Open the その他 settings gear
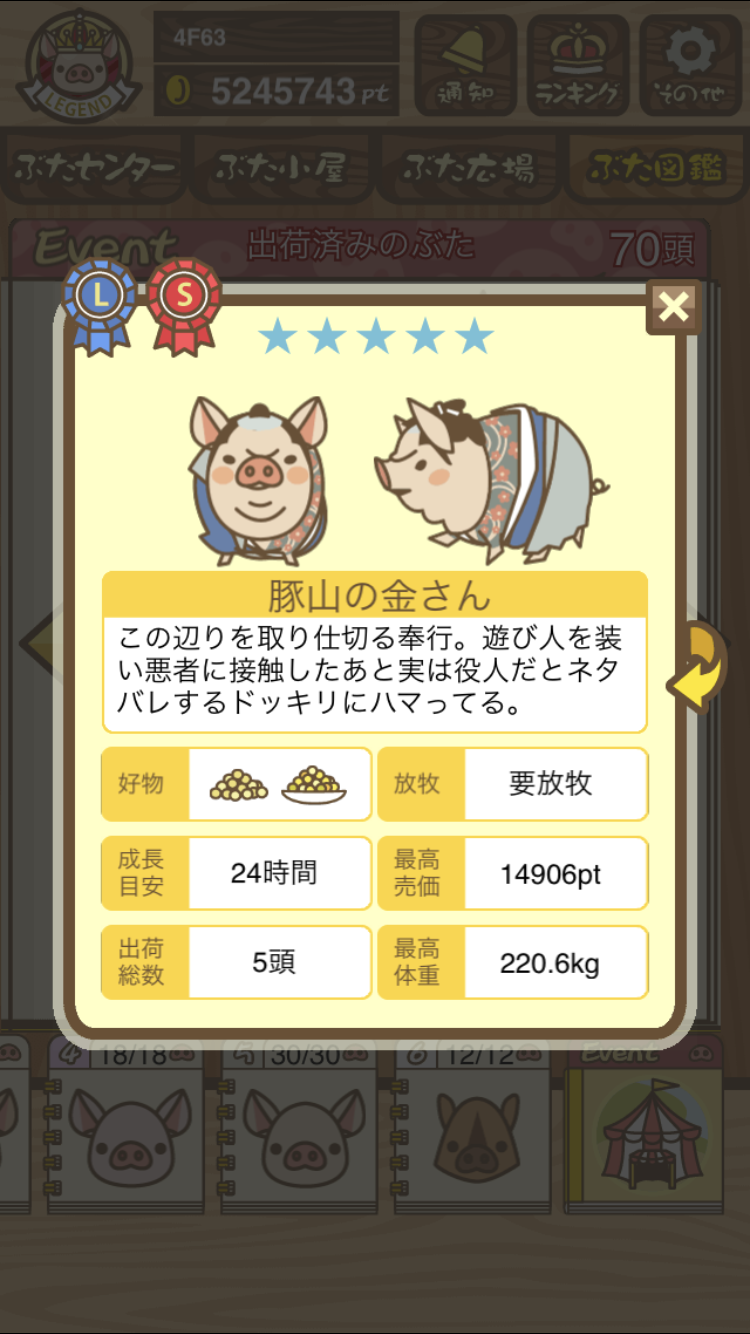This screenshot has height=1334, width=750. click(690, 65)
